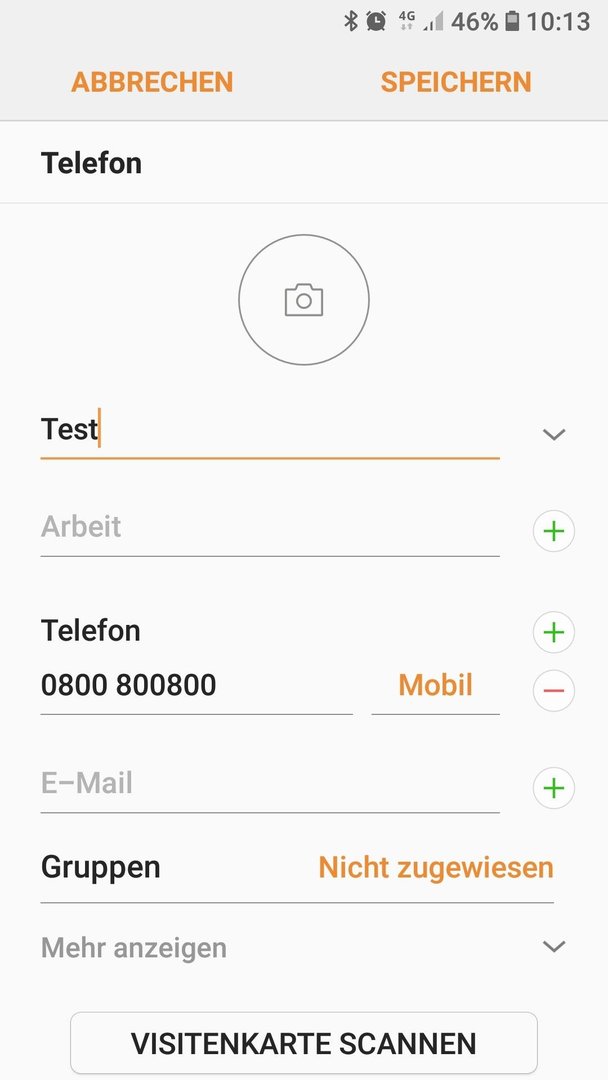The image size is (608, 1080).
Task: Expand Mehr anzeigen for more fields
Action: pyautogui.click(x=304, y=948)
